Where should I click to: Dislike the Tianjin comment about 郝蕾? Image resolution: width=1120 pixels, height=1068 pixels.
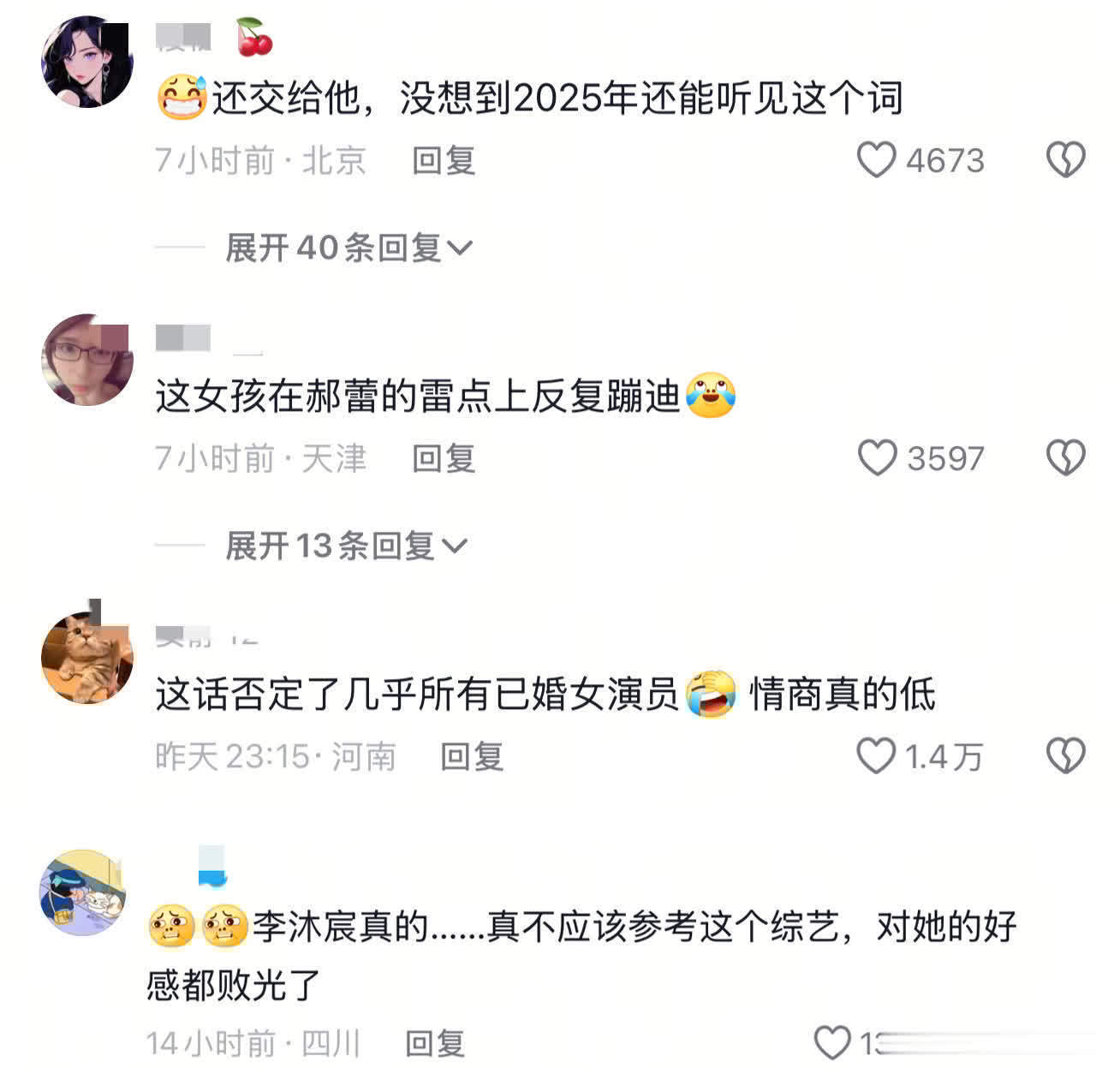click(x=1065, y=458)
